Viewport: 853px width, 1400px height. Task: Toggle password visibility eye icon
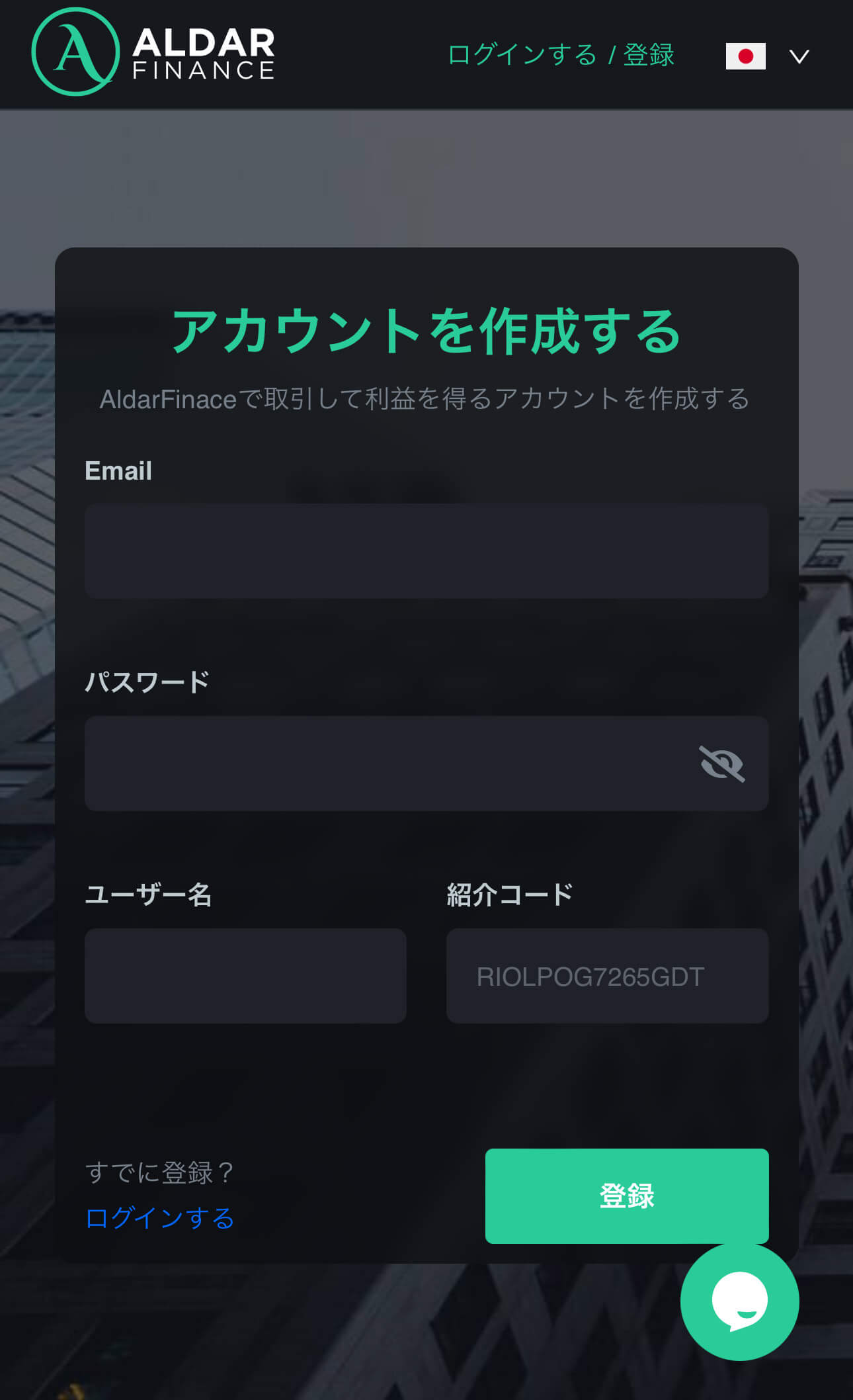coord(721,764)
